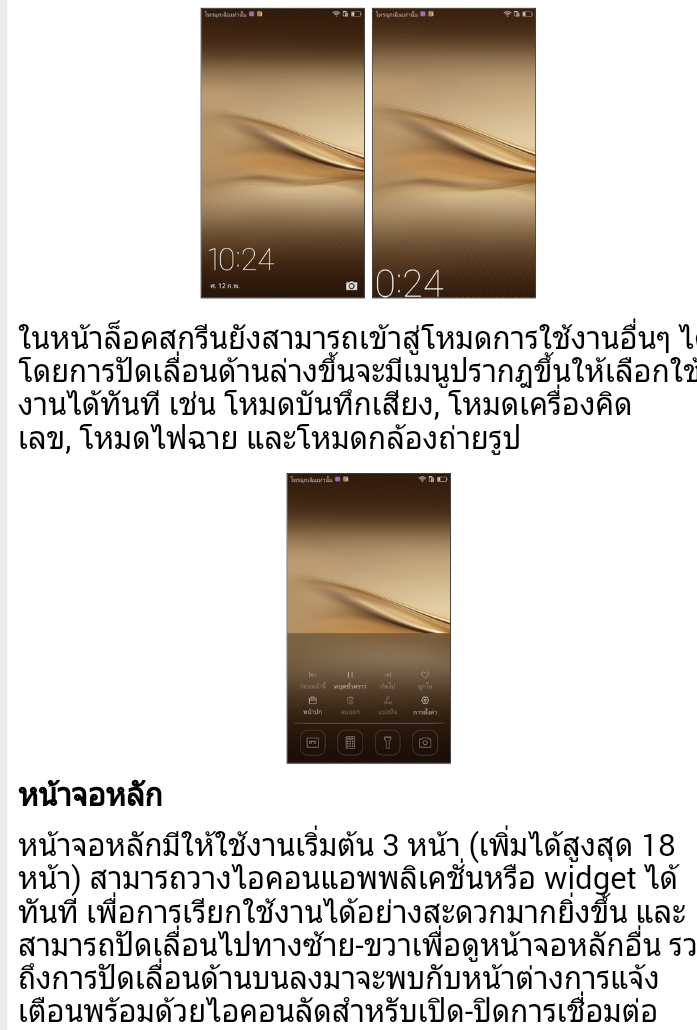Screen dimensions: 697x1030
Task: Open the lock screen image showing 10:24
Action: (x=283, y=153)
